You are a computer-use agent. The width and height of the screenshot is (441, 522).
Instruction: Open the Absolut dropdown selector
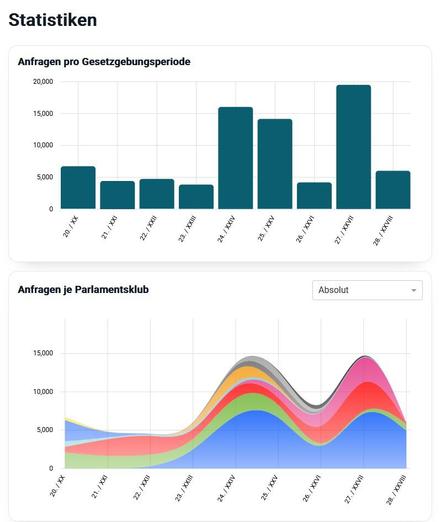[x=367, y=290]
